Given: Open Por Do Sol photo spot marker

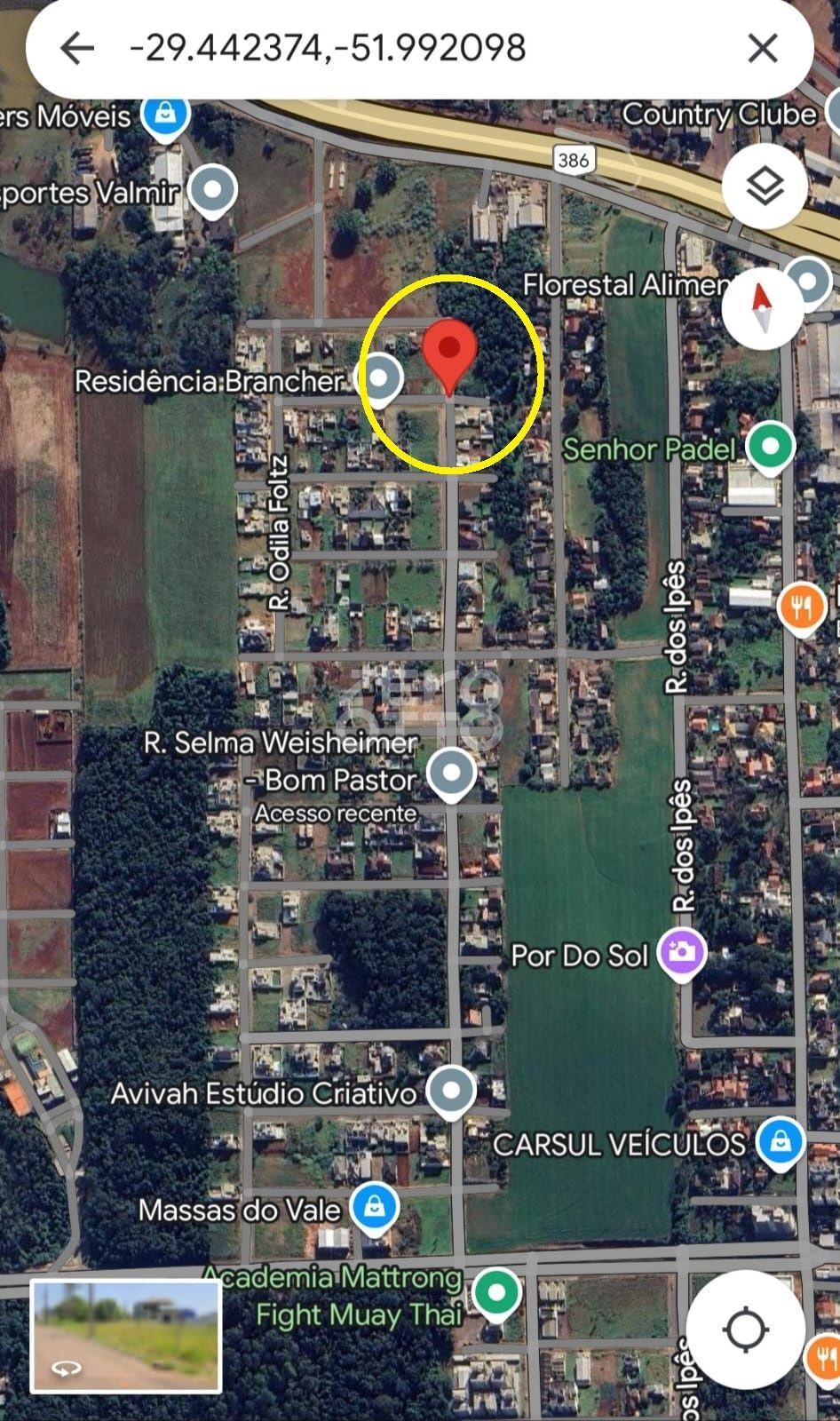Looking at the screenshot, I should pyautogui.click(x=681, y=953).
